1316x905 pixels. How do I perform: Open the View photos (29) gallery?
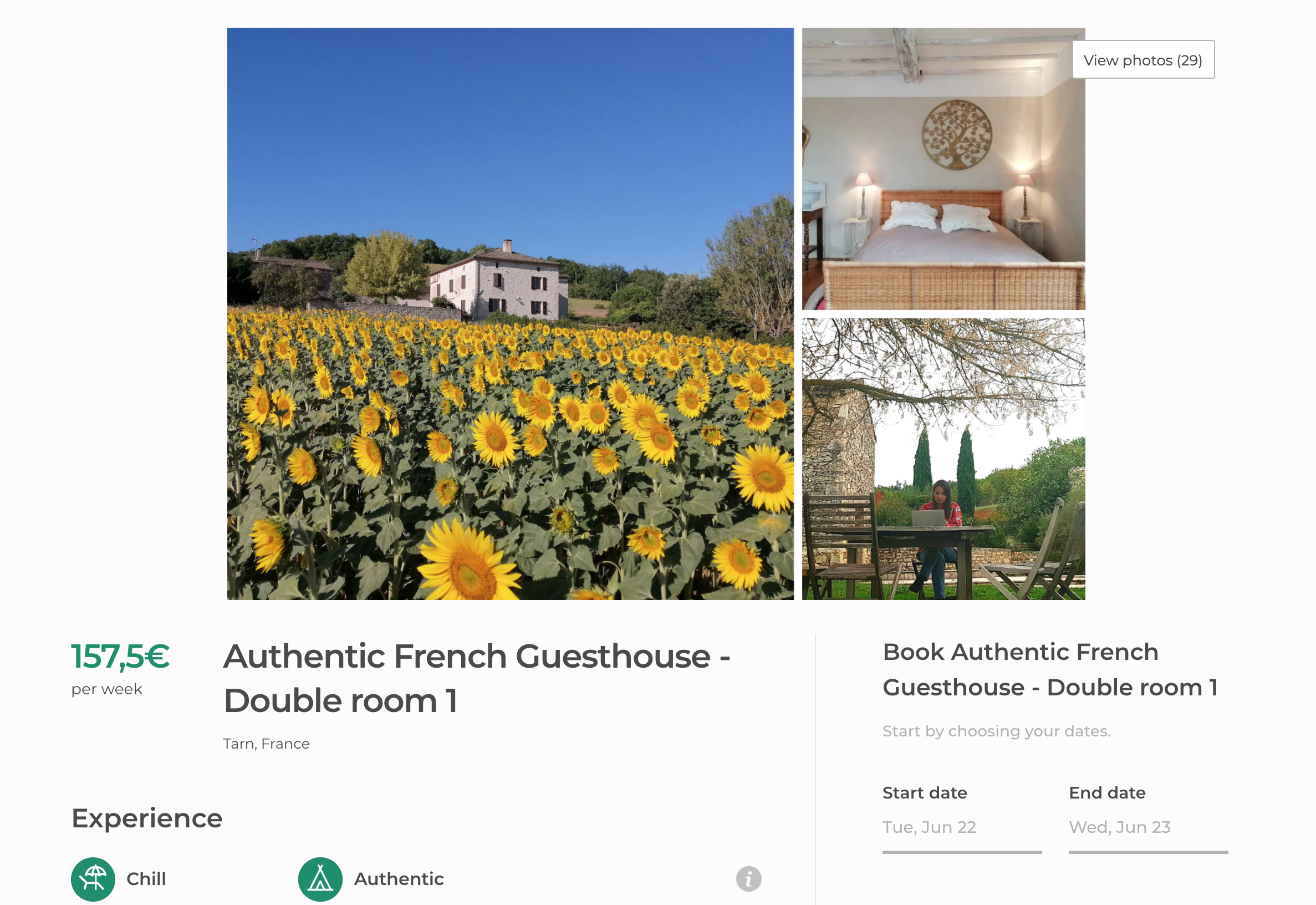coord(1142,59)
